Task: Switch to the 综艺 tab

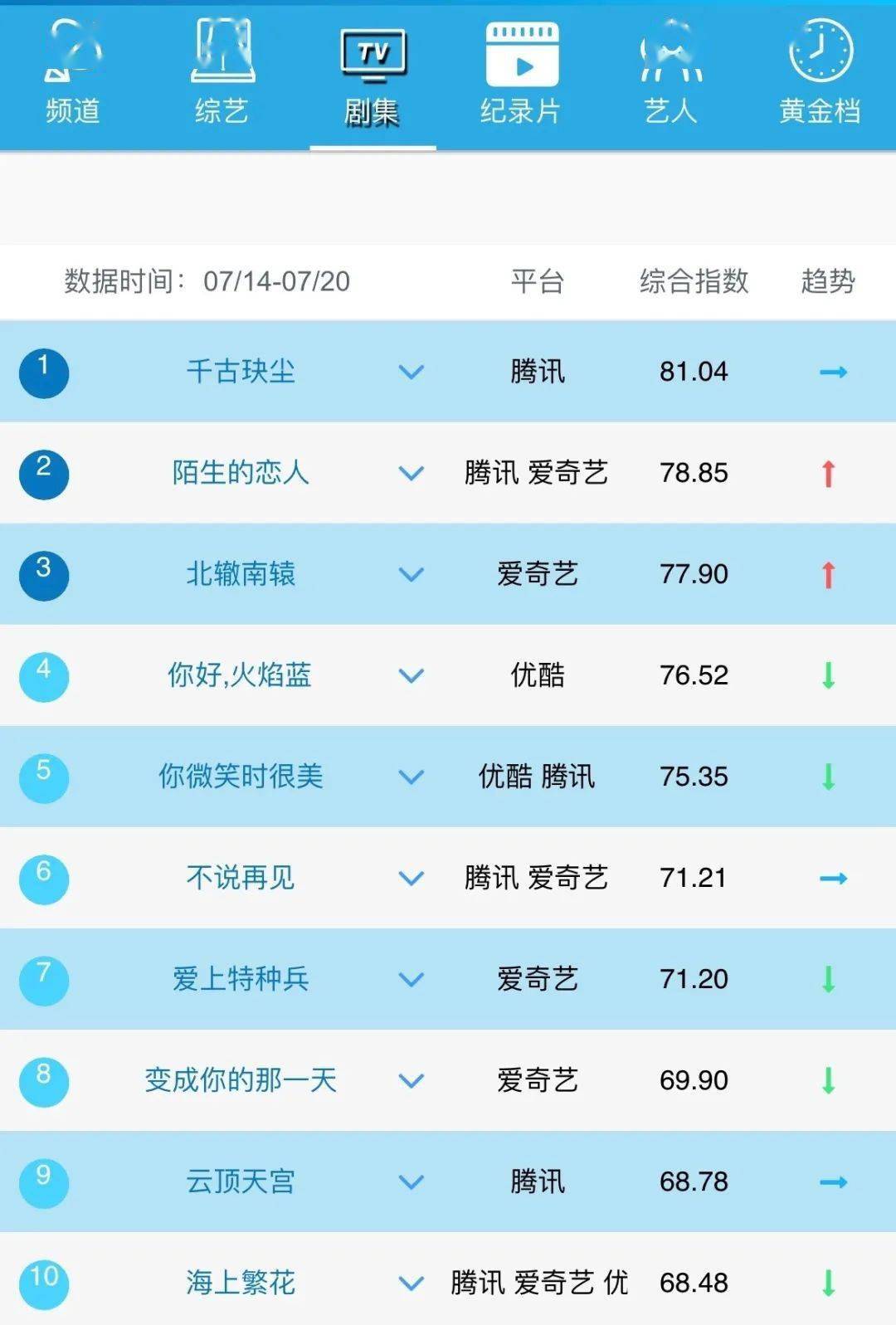Action: coord(222,75)
